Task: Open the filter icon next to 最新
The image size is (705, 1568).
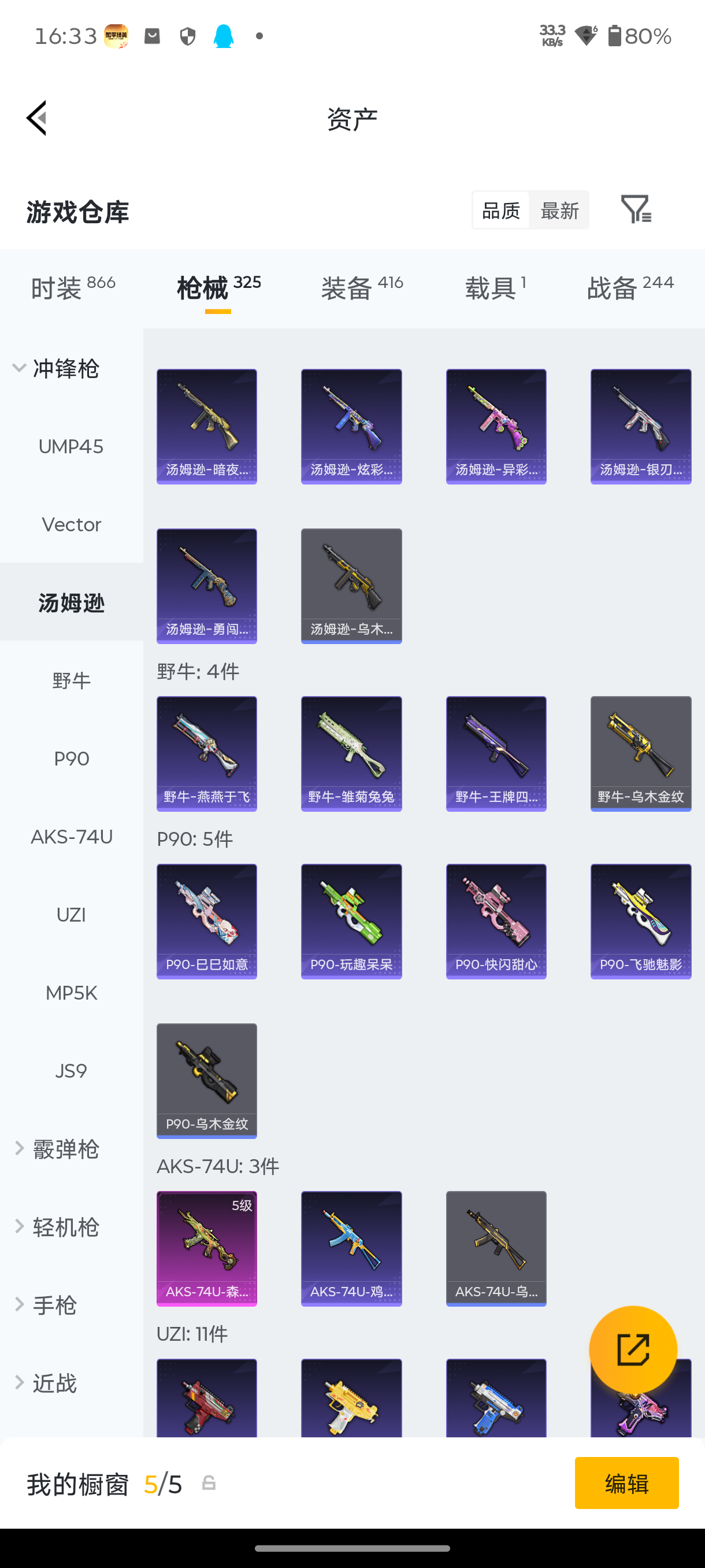Action: pyautogui.click(x=636, y=210)
